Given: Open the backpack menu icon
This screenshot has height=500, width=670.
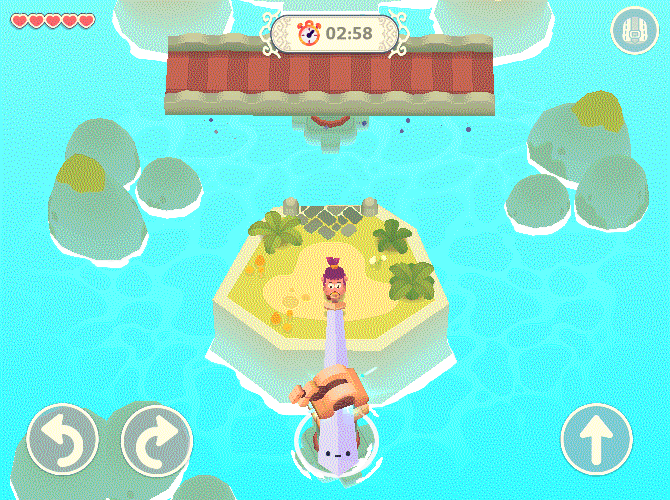Looking at the screenshot, I should pyautogui.click(x=634, y=31).
